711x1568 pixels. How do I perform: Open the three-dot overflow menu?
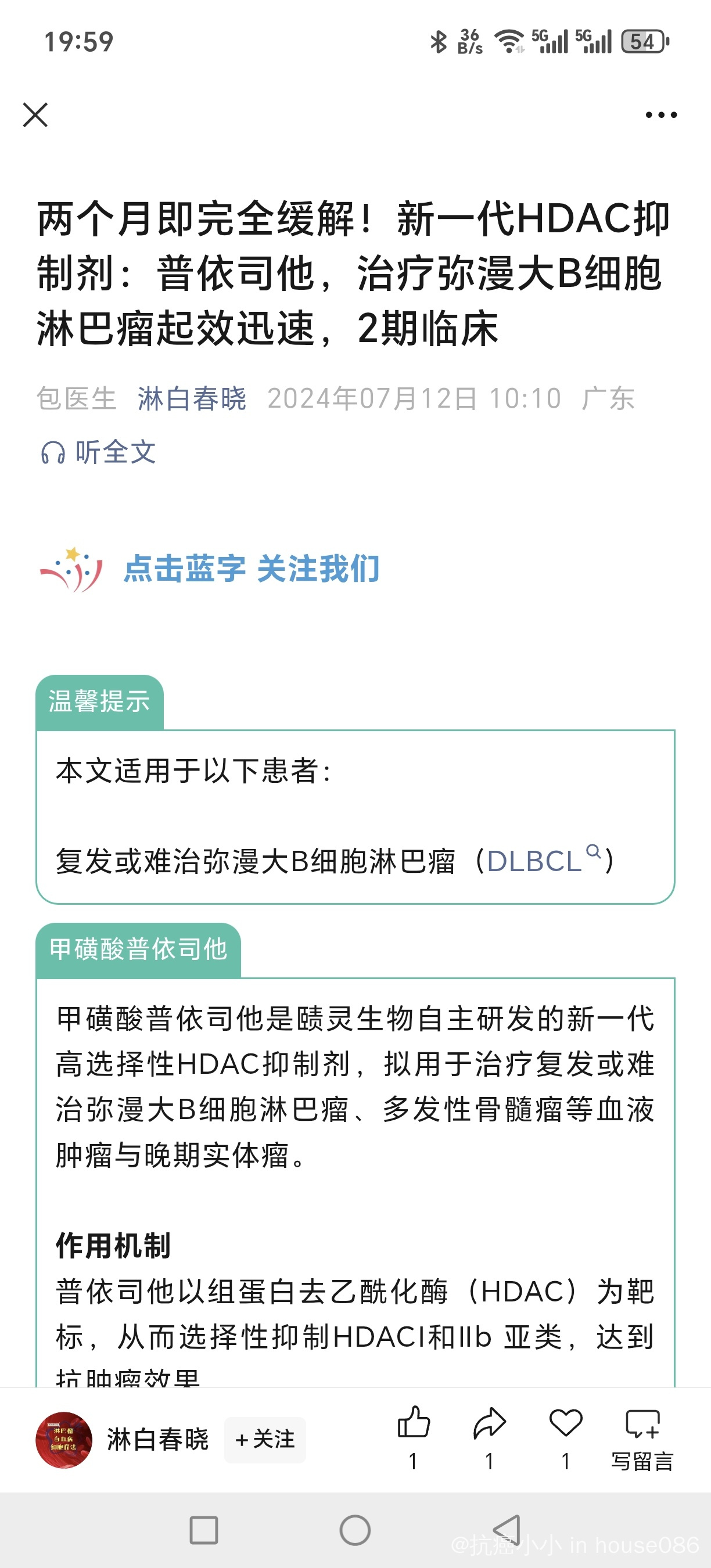click(x=661, y=114)
